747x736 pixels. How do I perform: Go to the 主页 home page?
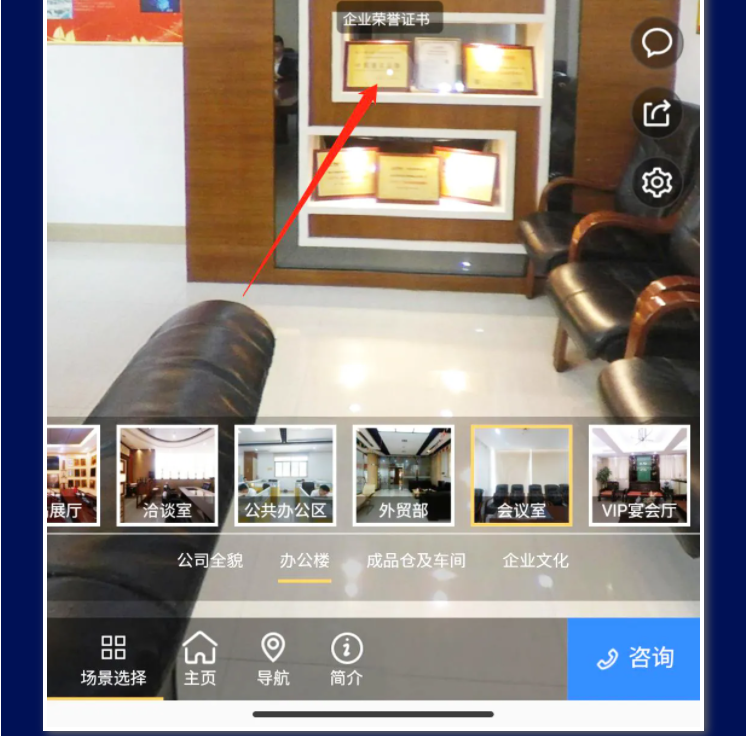point(200,659)
